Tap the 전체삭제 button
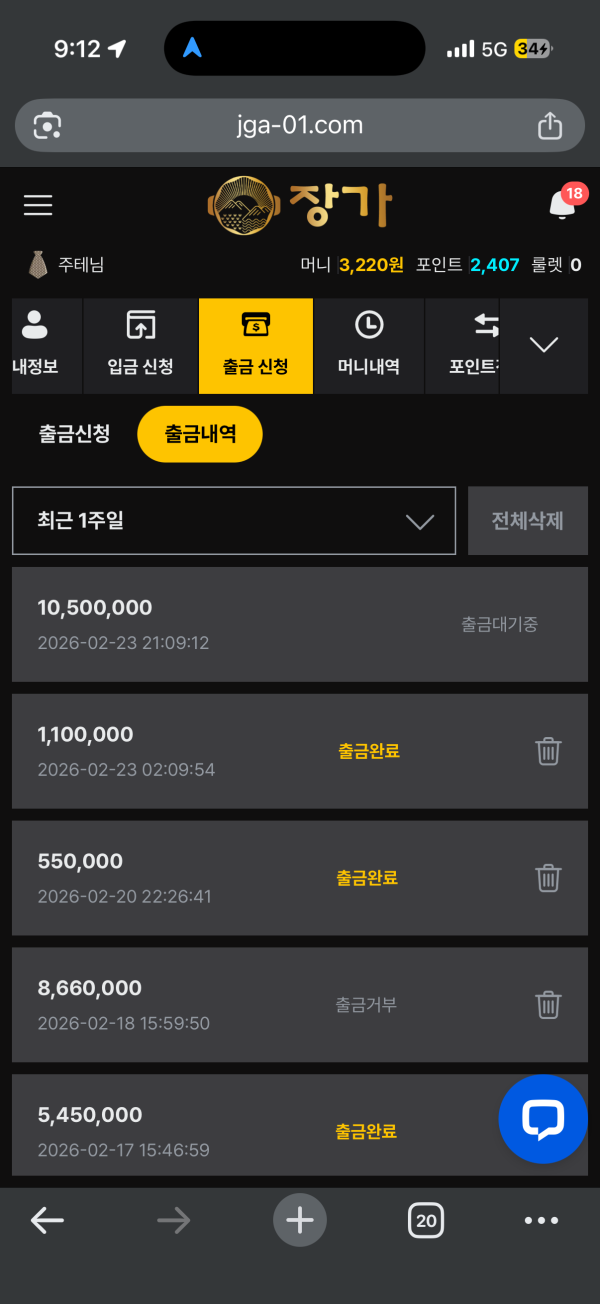The width and height of the screenshot is (600, 1304). pos(527,521)
